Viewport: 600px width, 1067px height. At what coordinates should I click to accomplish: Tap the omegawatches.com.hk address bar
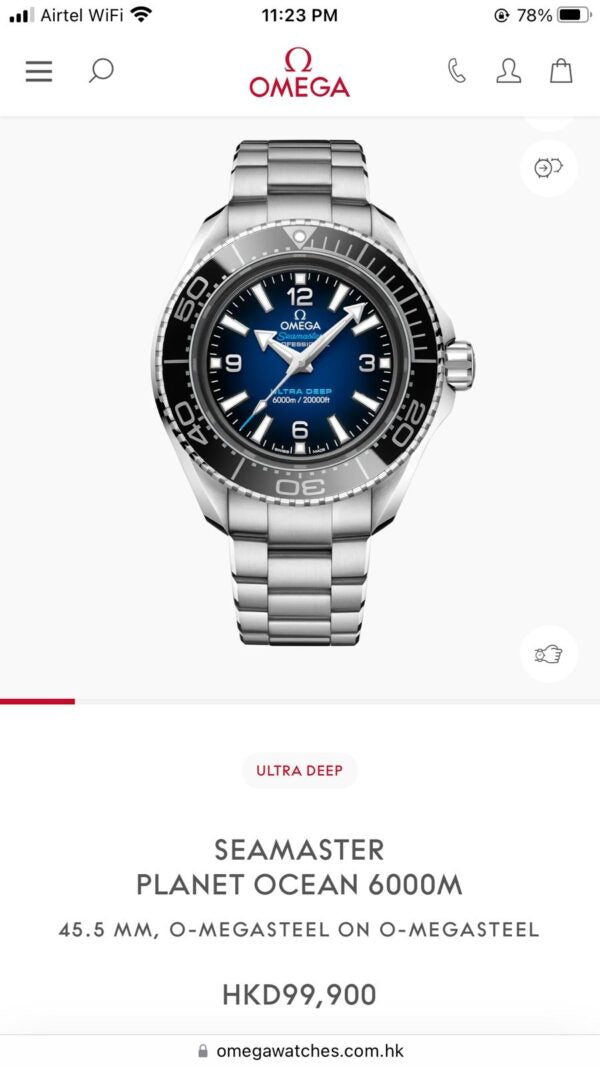(x=300, y=1051)
